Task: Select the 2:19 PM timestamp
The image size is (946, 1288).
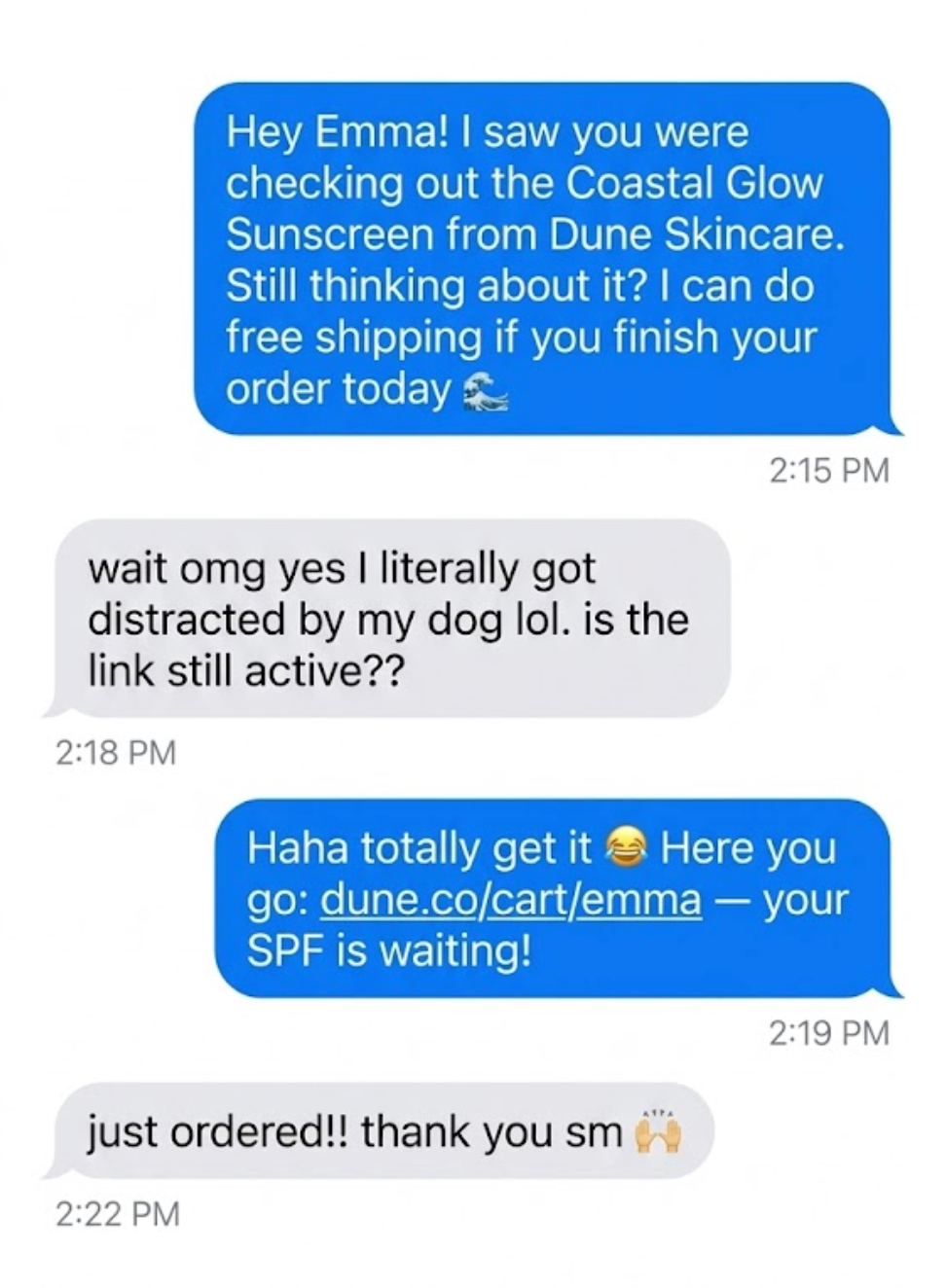Action: (832, 1033)
